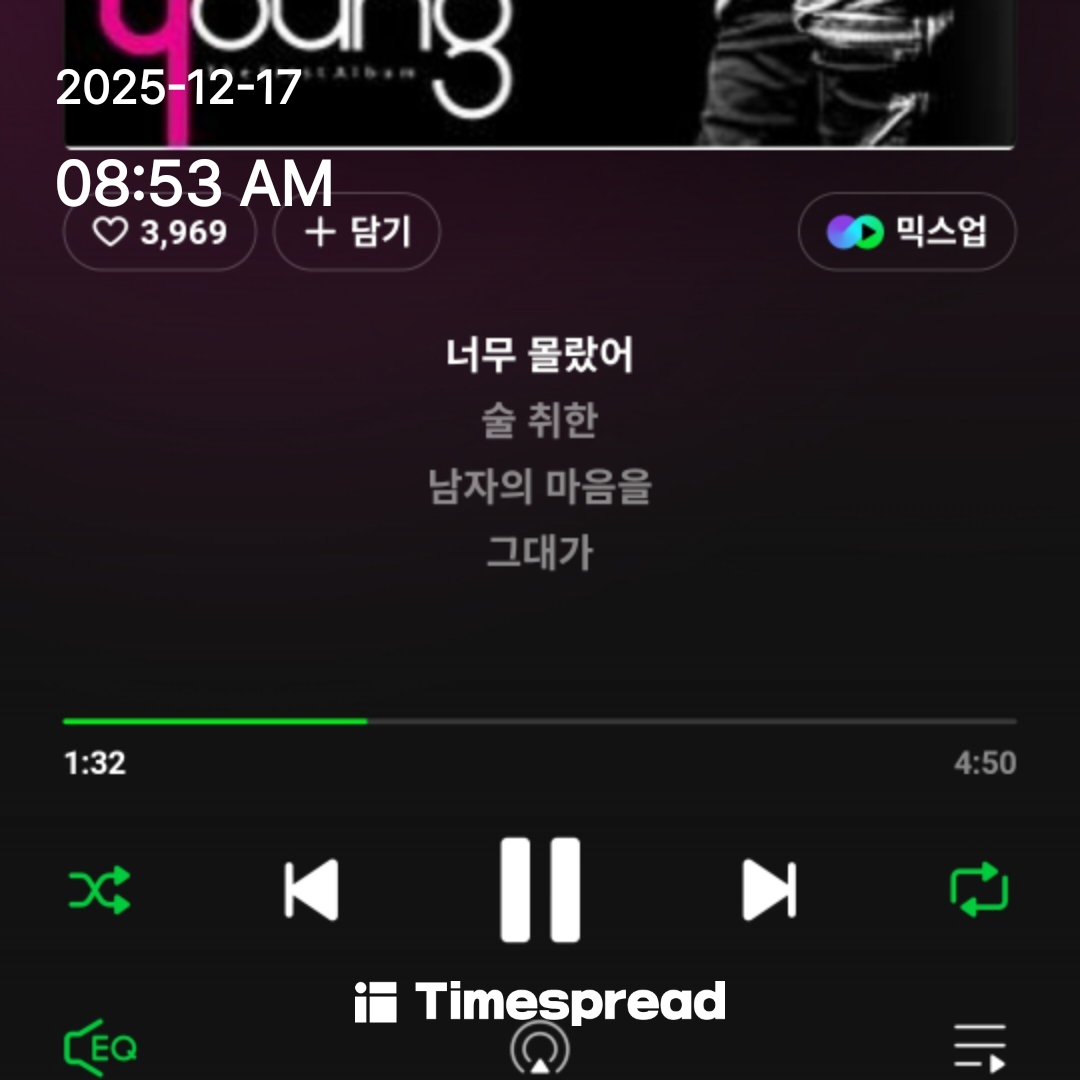Toggle repeat mode
This screenshot has height=1080, width=1080.
[979, 889]
